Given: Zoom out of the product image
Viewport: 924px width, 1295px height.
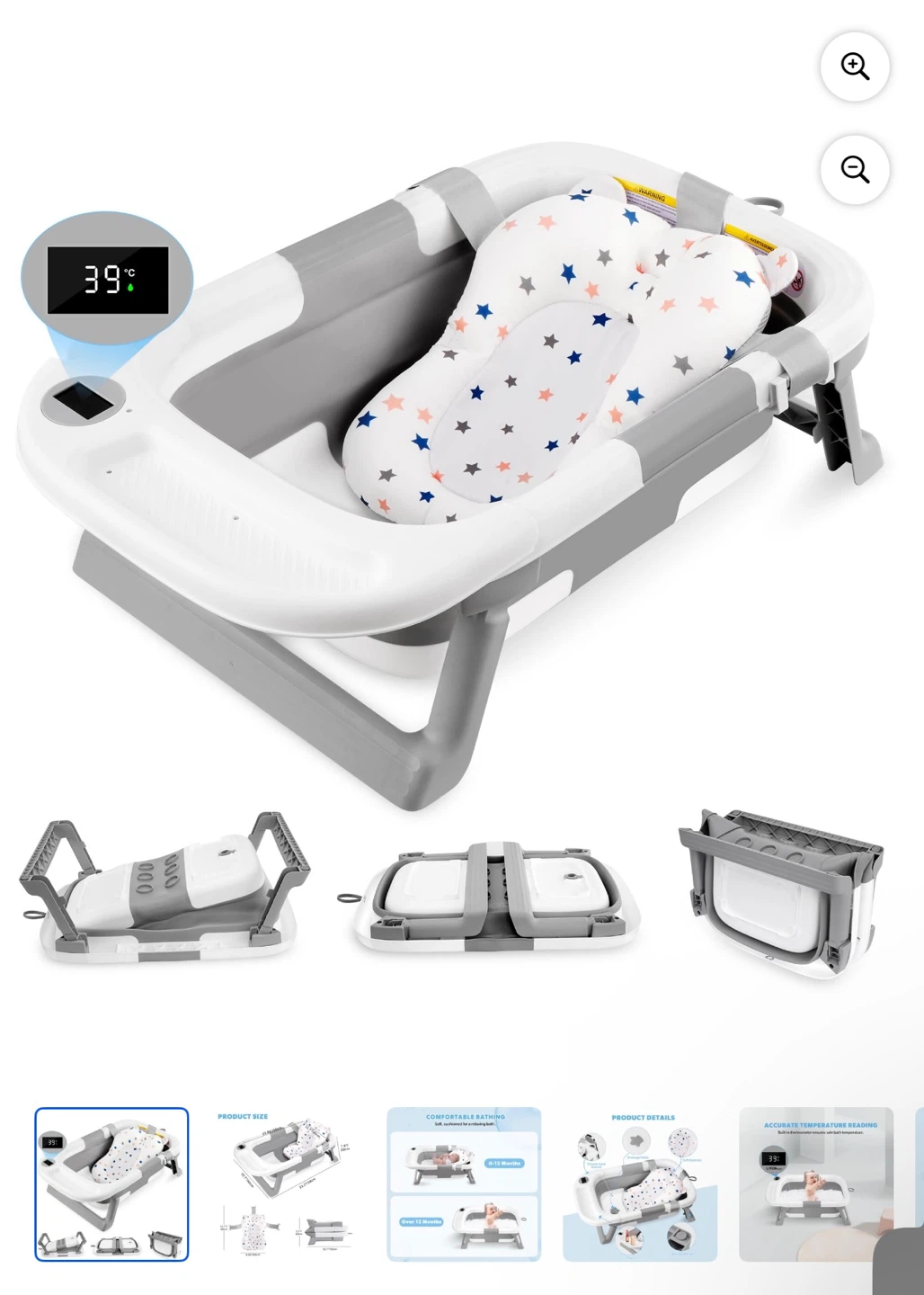Looking at the screenshot, I should (x=855, y=170).
